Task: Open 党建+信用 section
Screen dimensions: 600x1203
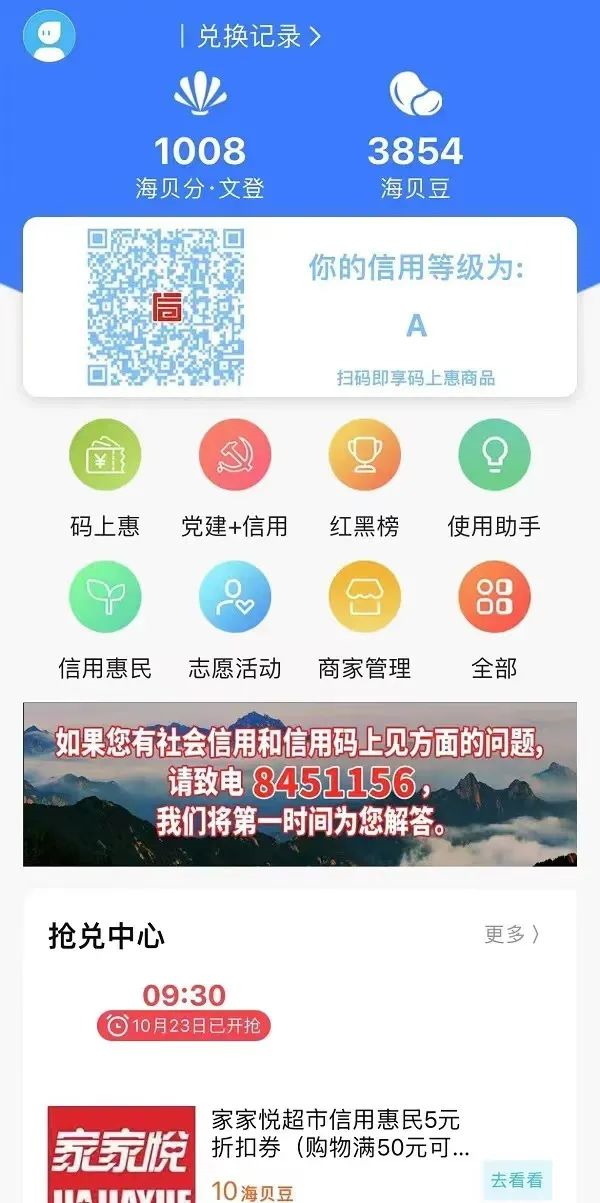Action: pyautogui.click(x=235, y=455)
